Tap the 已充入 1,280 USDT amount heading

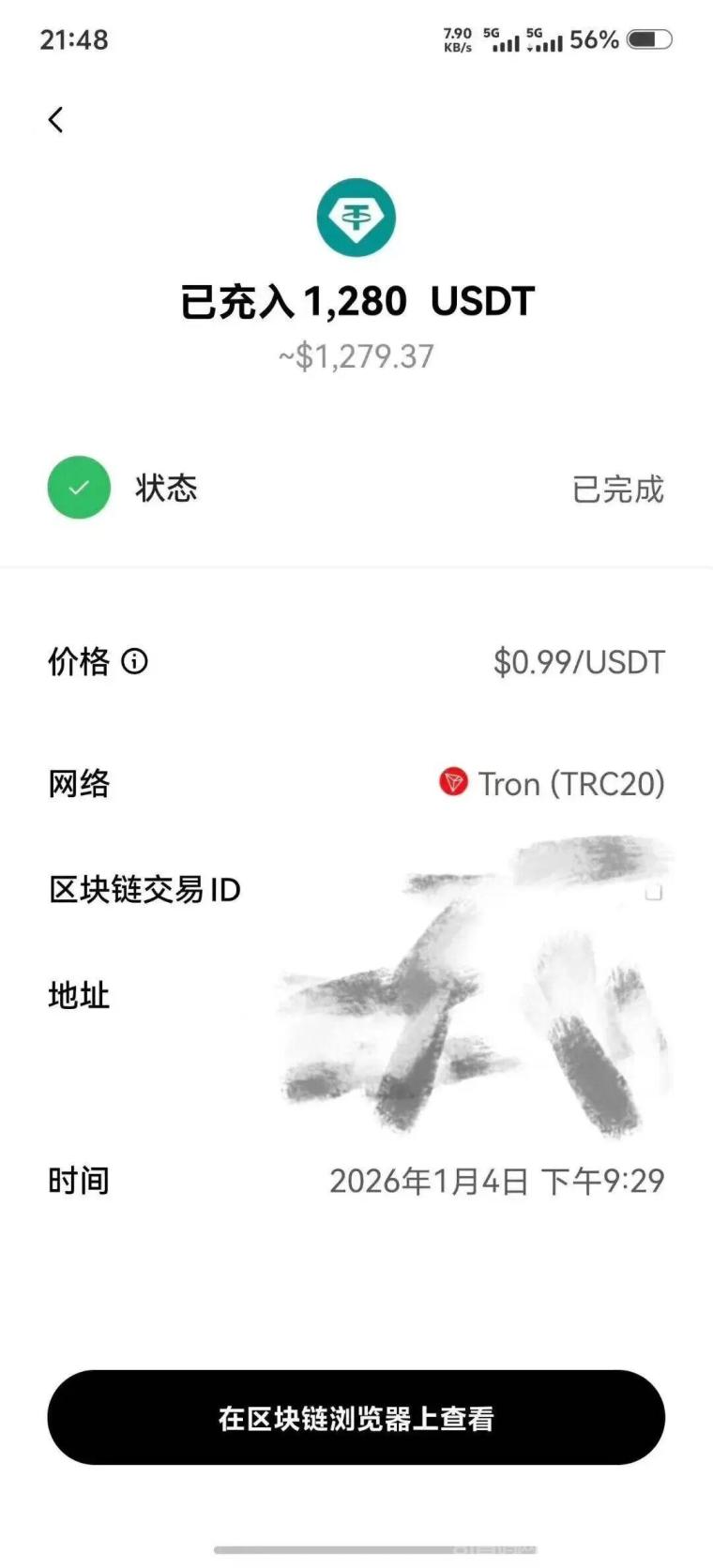coord(356,301)
